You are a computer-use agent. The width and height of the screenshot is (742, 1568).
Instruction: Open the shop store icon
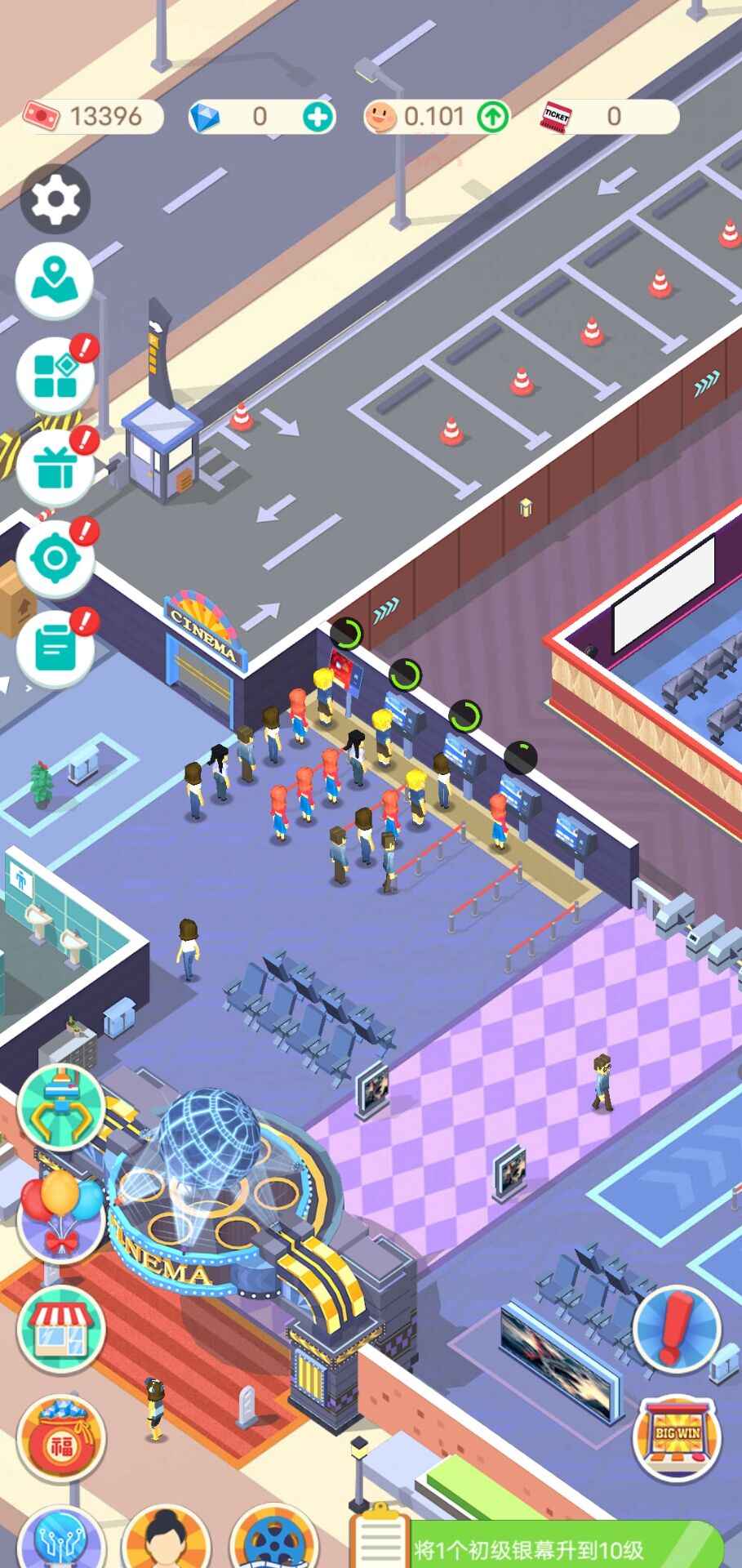click(x=62, y=1329)
